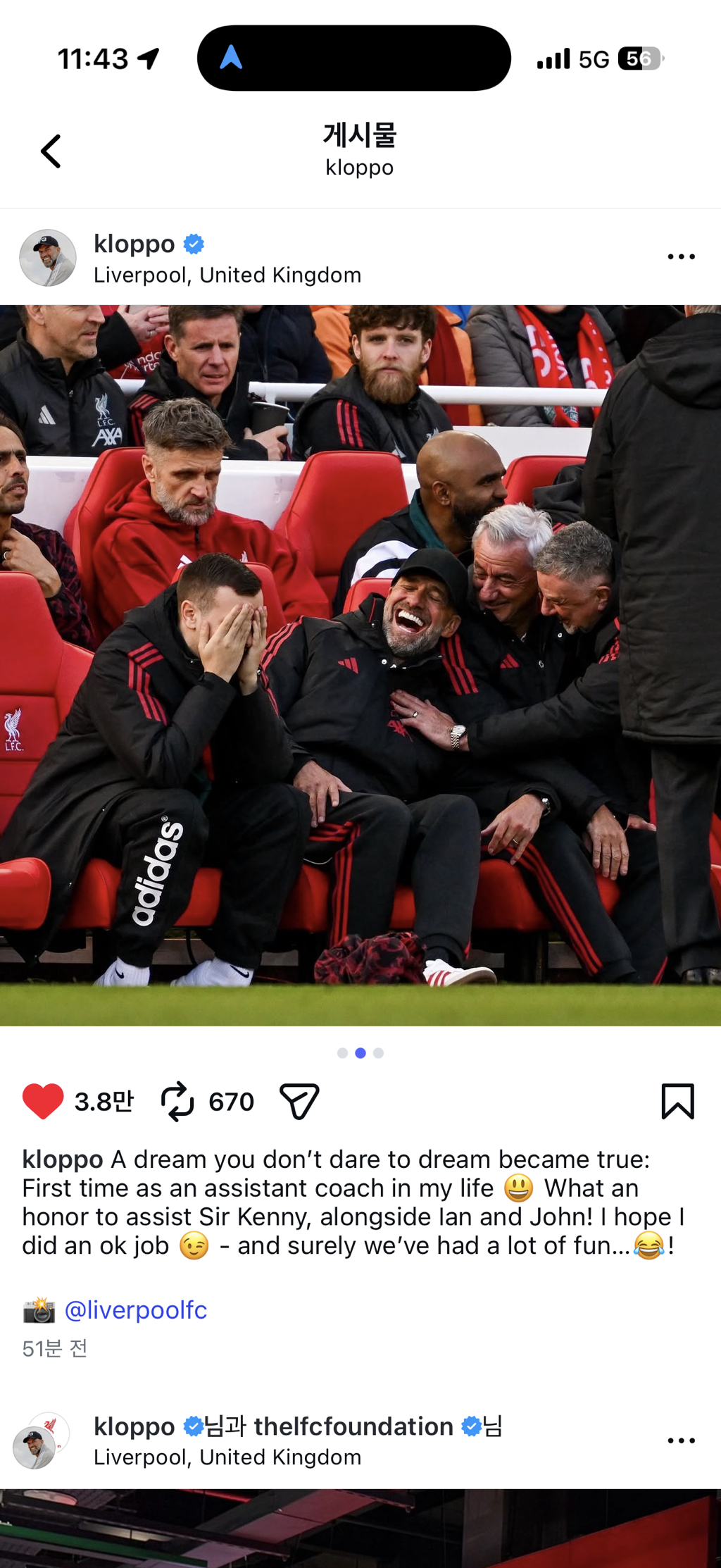Screen dimensions: 721x1568
Task: Open kloppo's profile picture on top post
Action: [x=48, y=258]
